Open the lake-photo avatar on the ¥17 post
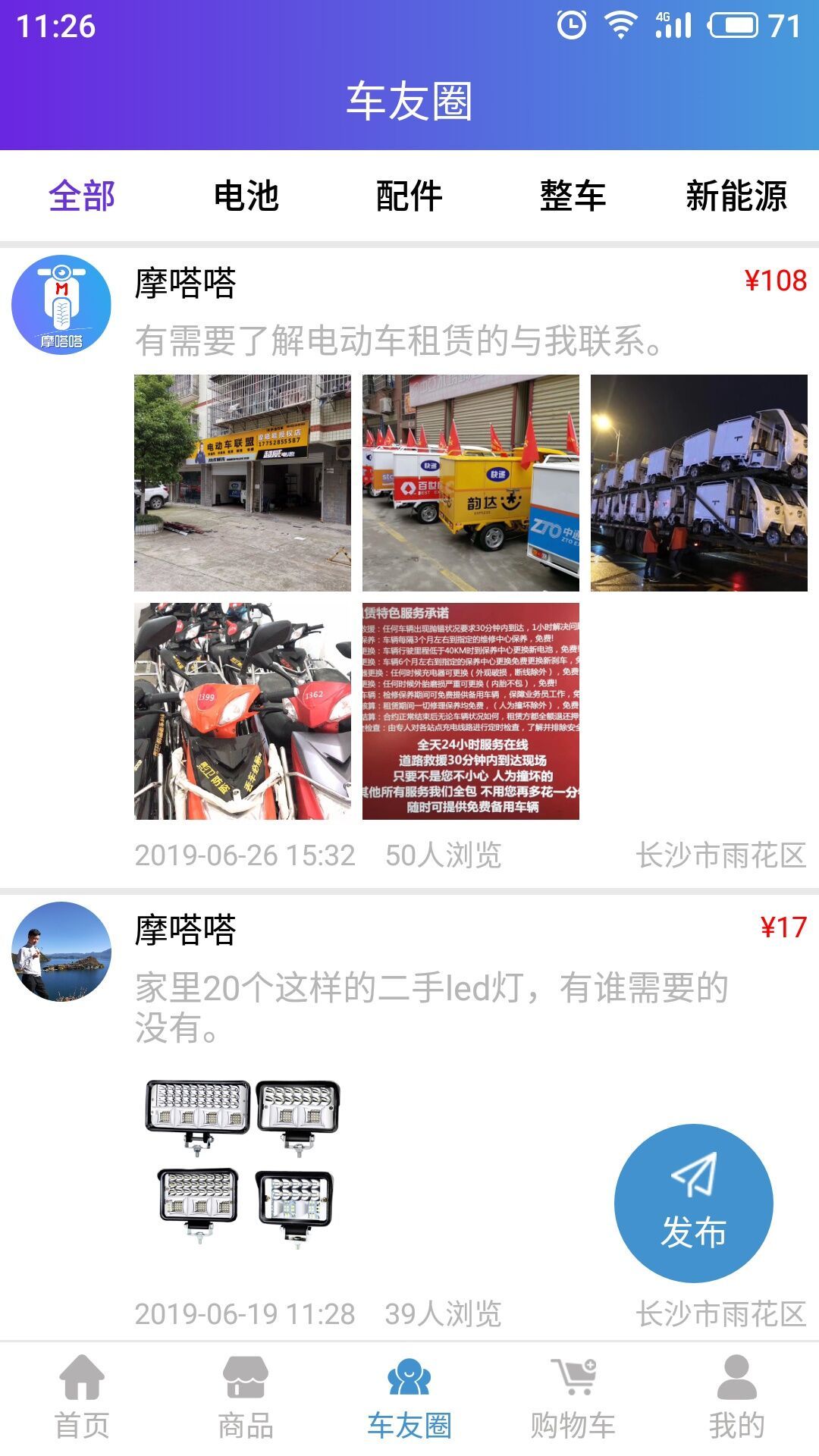Image resolution: width=819 pixels, height=1456 pixels. [61, 952]
